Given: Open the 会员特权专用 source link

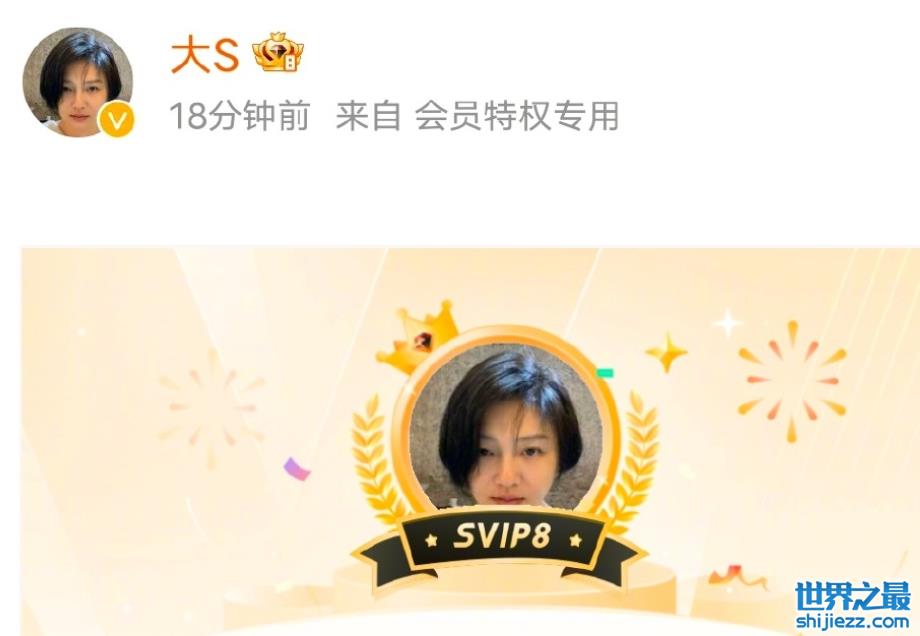Looking at the screenshot, I should tap(516, 116).
